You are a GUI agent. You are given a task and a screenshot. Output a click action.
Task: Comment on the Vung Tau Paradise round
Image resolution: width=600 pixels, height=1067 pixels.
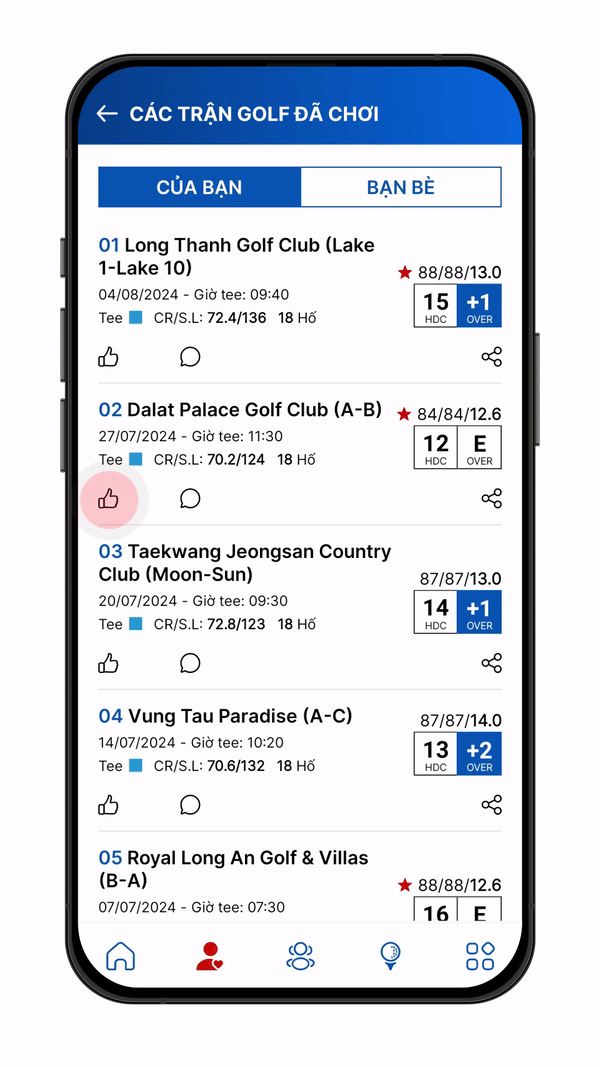coord(190,805)
